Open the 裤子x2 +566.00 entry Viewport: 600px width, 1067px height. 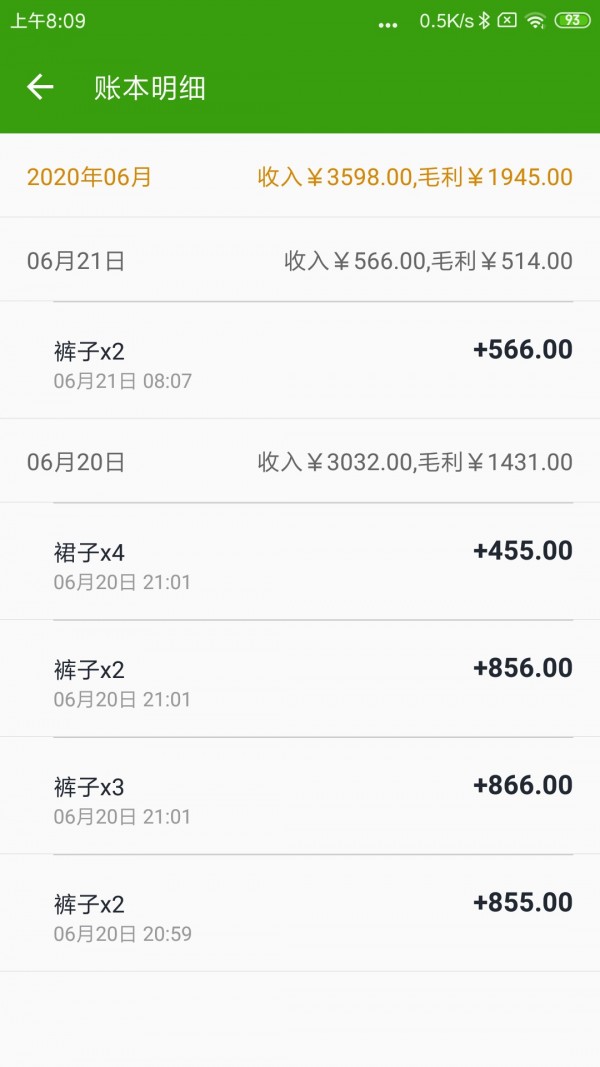(x=300, y=360)
